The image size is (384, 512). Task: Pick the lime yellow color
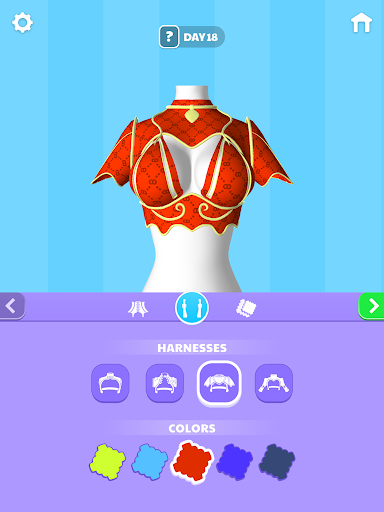coord(107,462)
